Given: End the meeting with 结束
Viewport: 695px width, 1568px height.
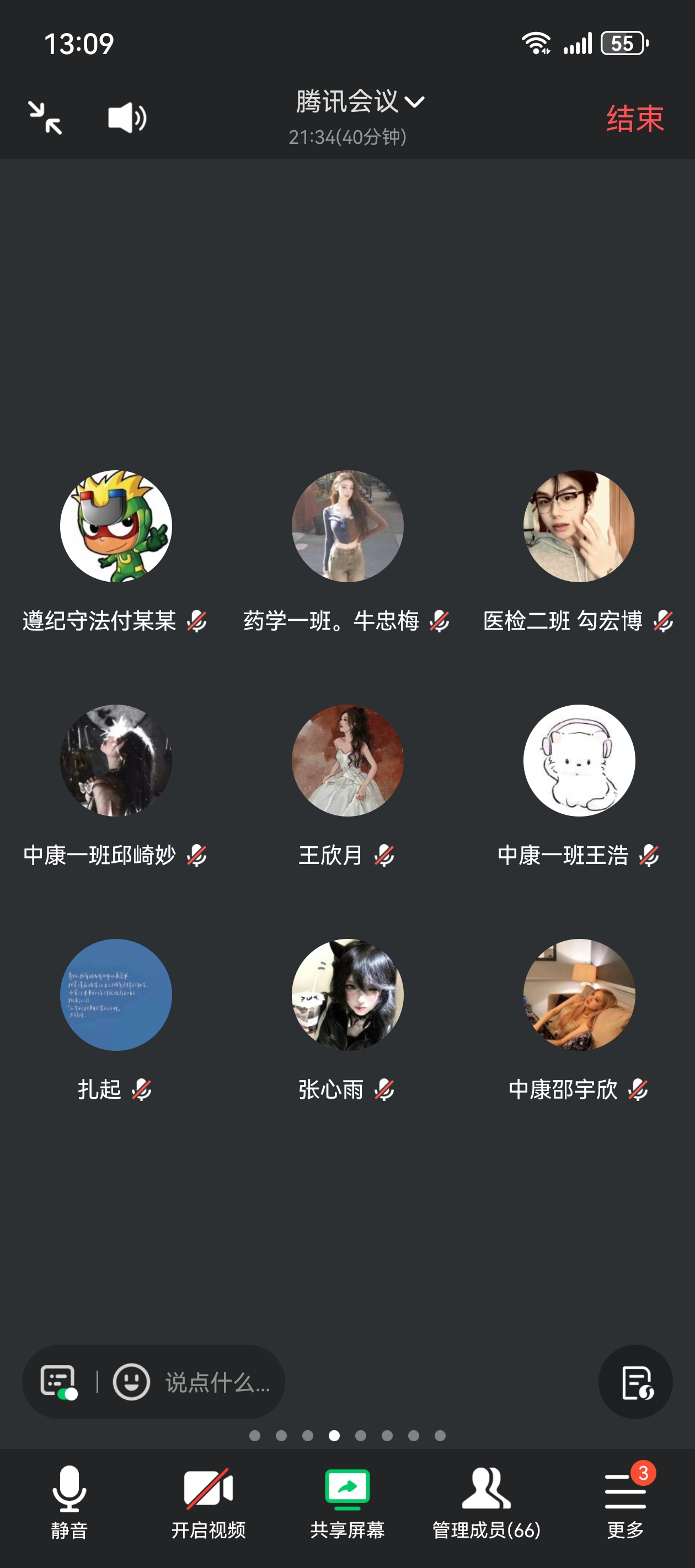Looking at the screenshot, I should tap(634, 118).
